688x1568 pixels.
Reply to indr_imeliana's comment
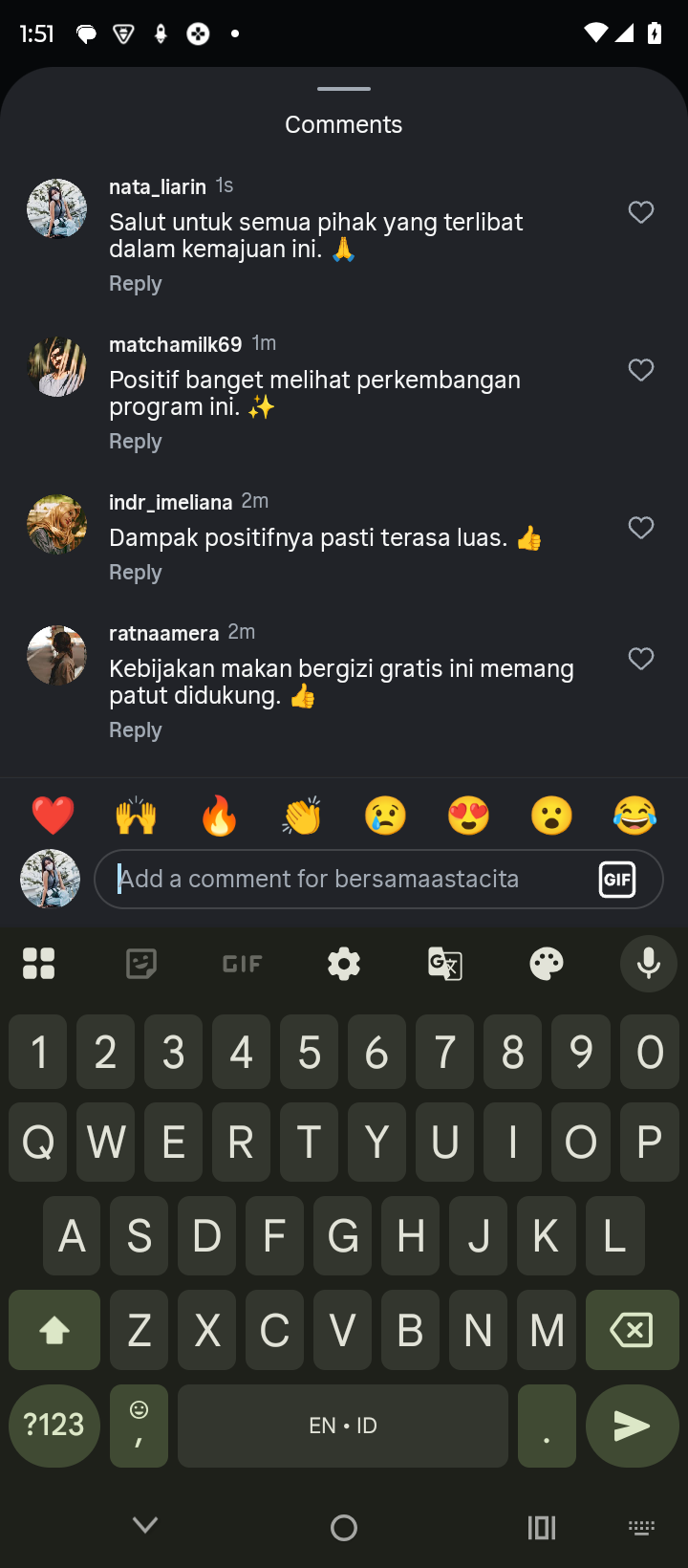pyautogui.click(x=136, y=573)
